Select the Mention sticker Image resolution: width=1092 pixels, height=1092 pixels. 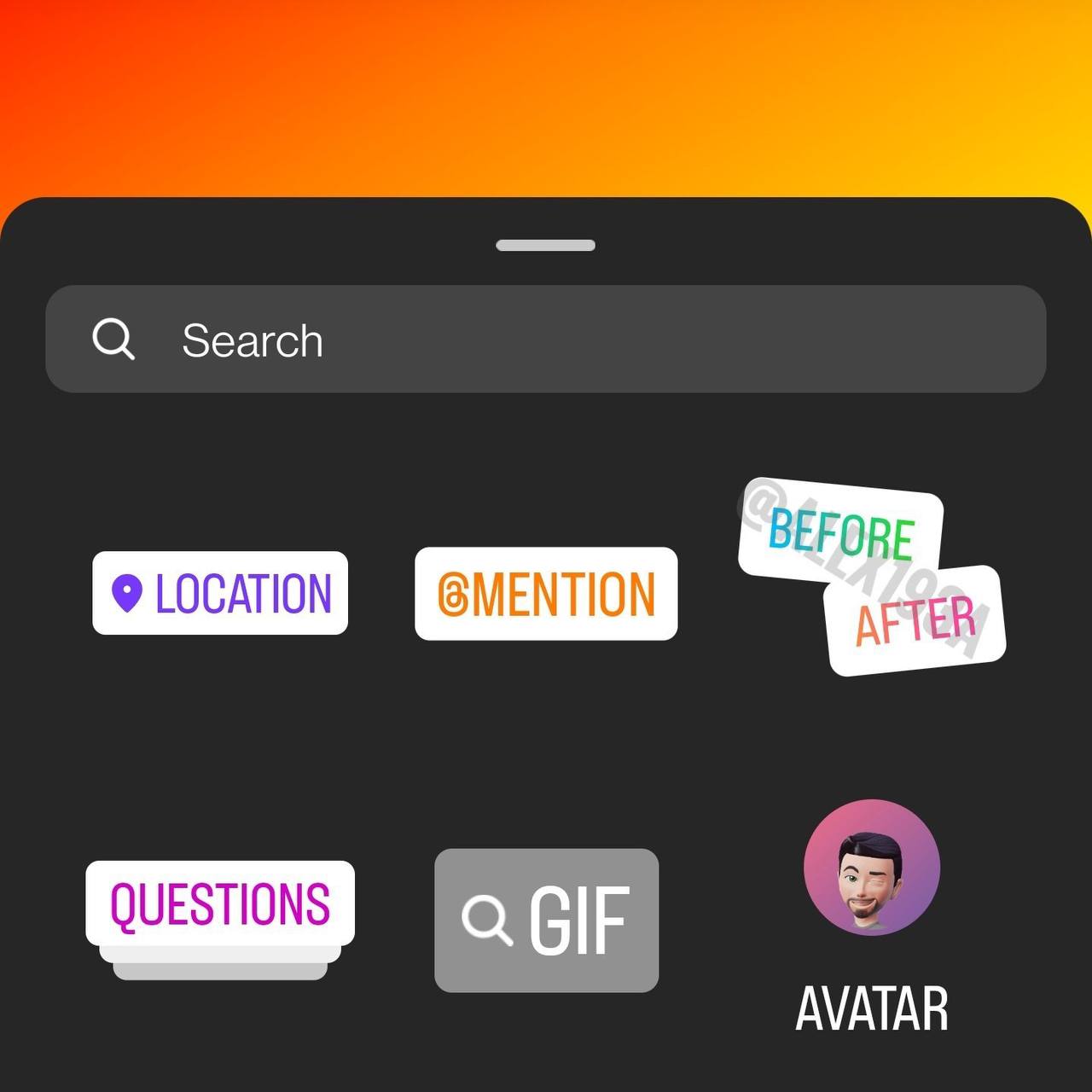[546, 594]
